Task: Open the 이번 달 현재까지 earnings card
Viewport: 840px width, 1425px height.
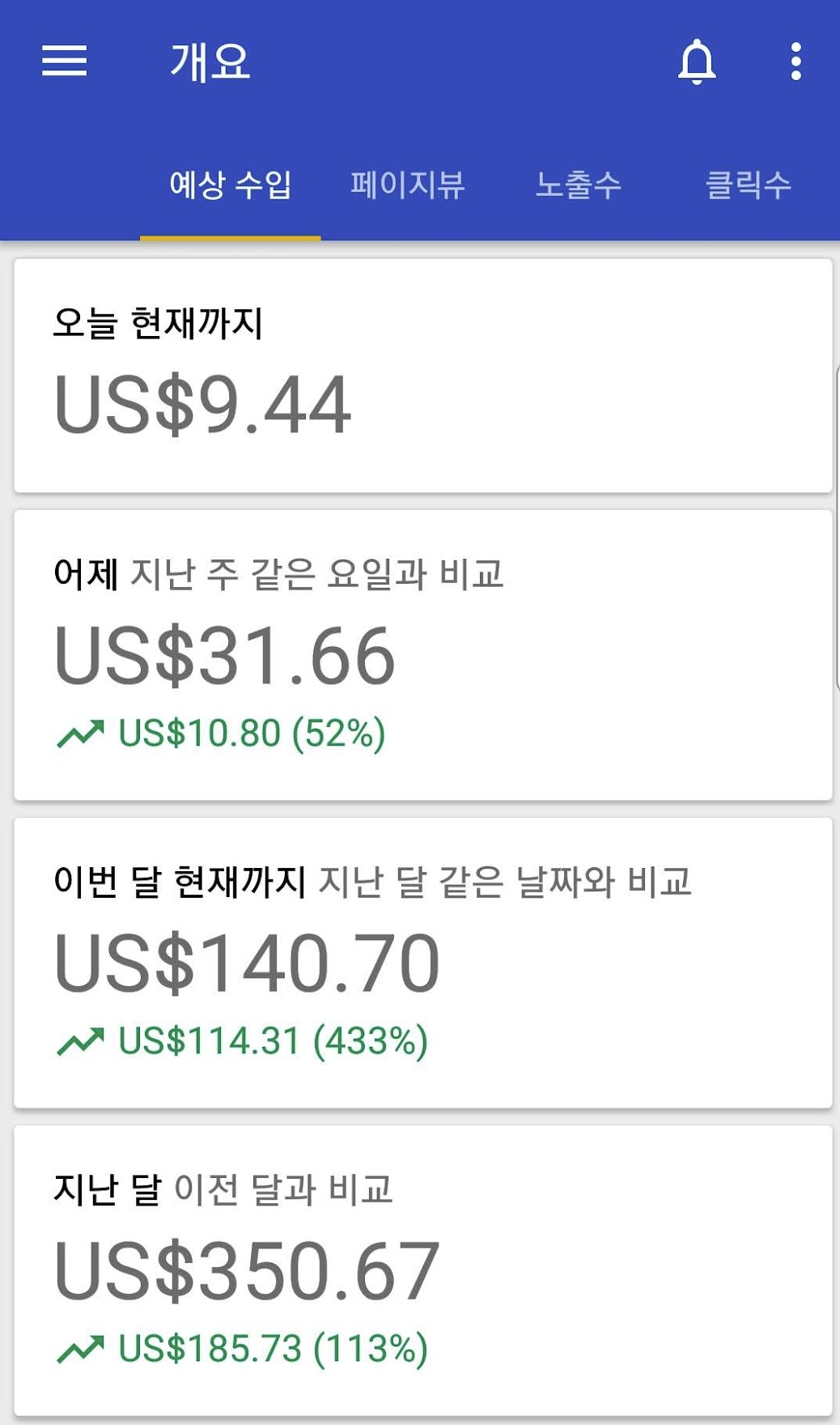Action: coord(423,963)
